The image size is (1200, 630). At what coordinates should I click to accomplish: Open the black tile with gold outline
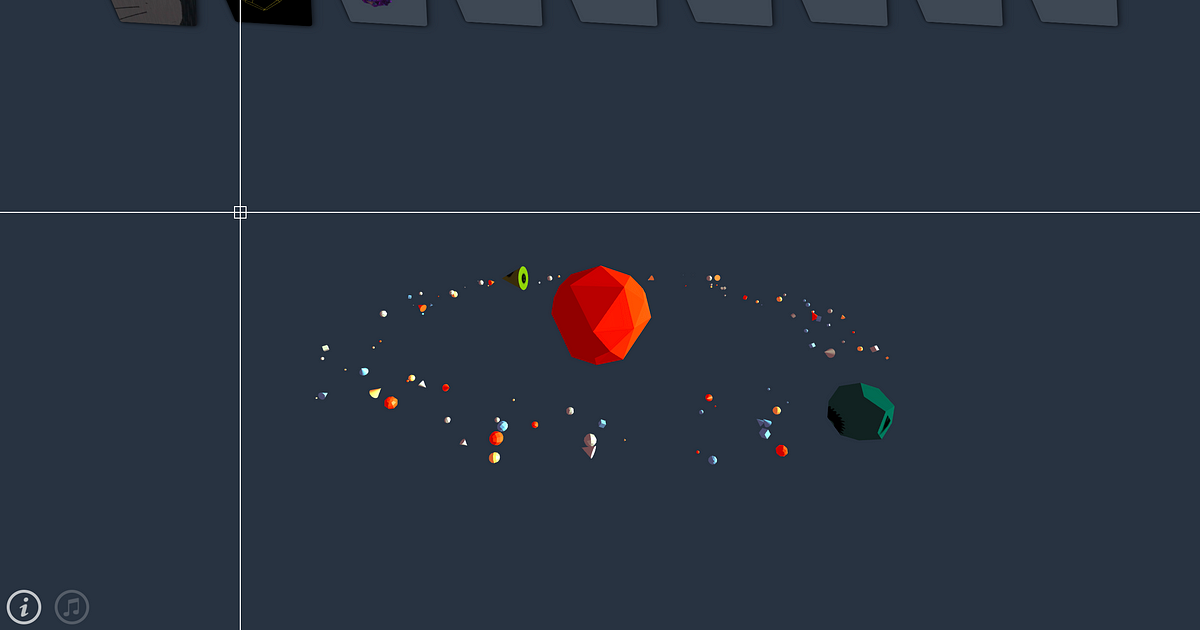tap(268, 9)
